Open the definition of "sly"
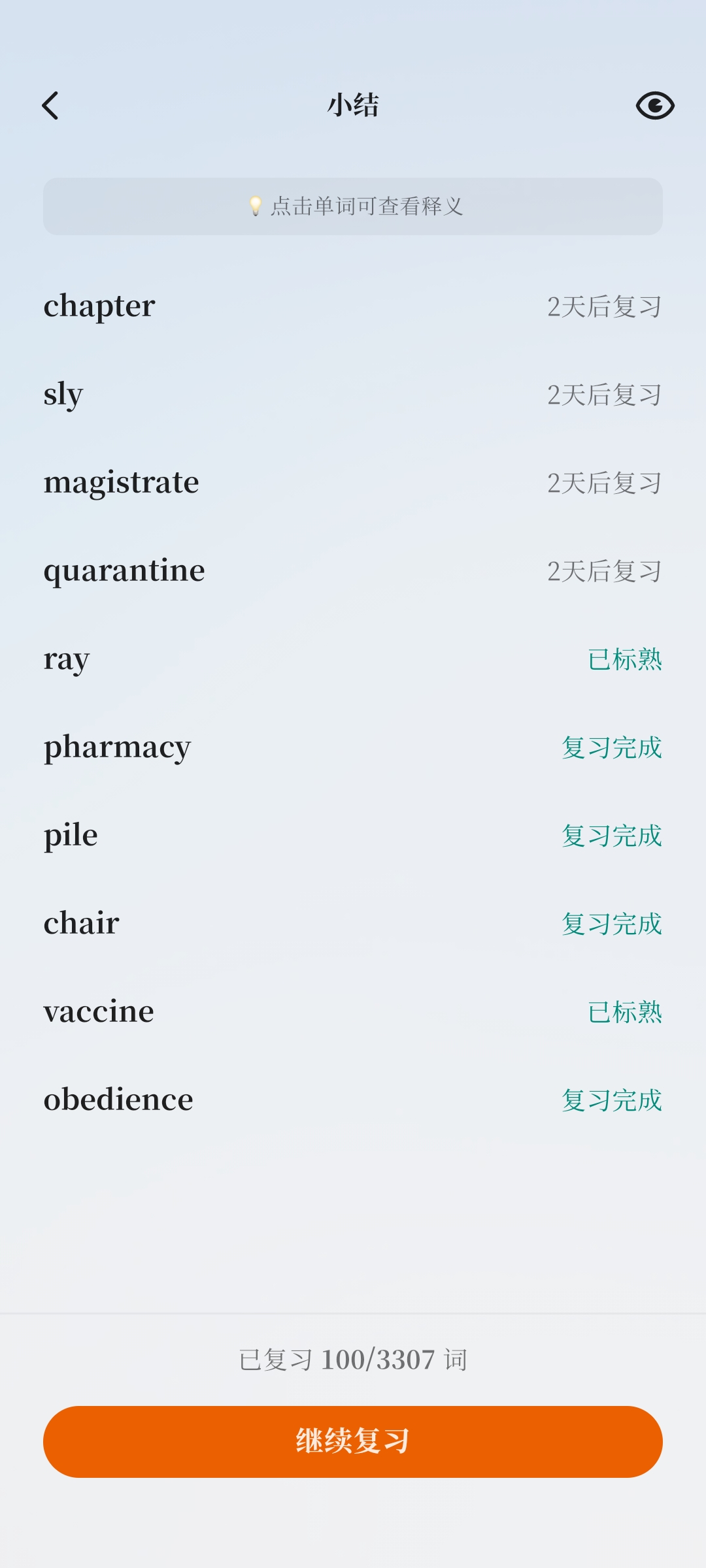 (63, 394)
